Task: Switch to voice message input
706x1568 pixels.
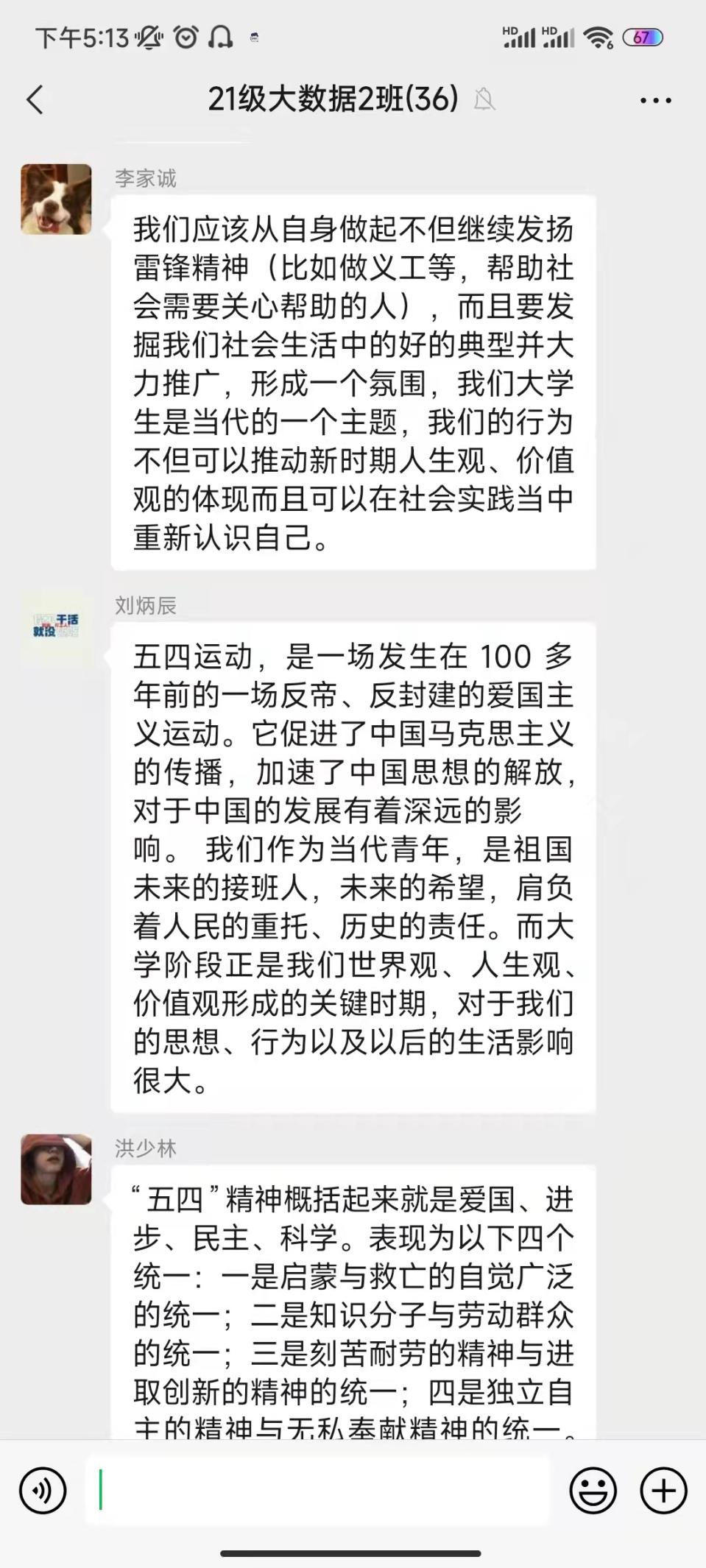Action: coord(43,1491)
